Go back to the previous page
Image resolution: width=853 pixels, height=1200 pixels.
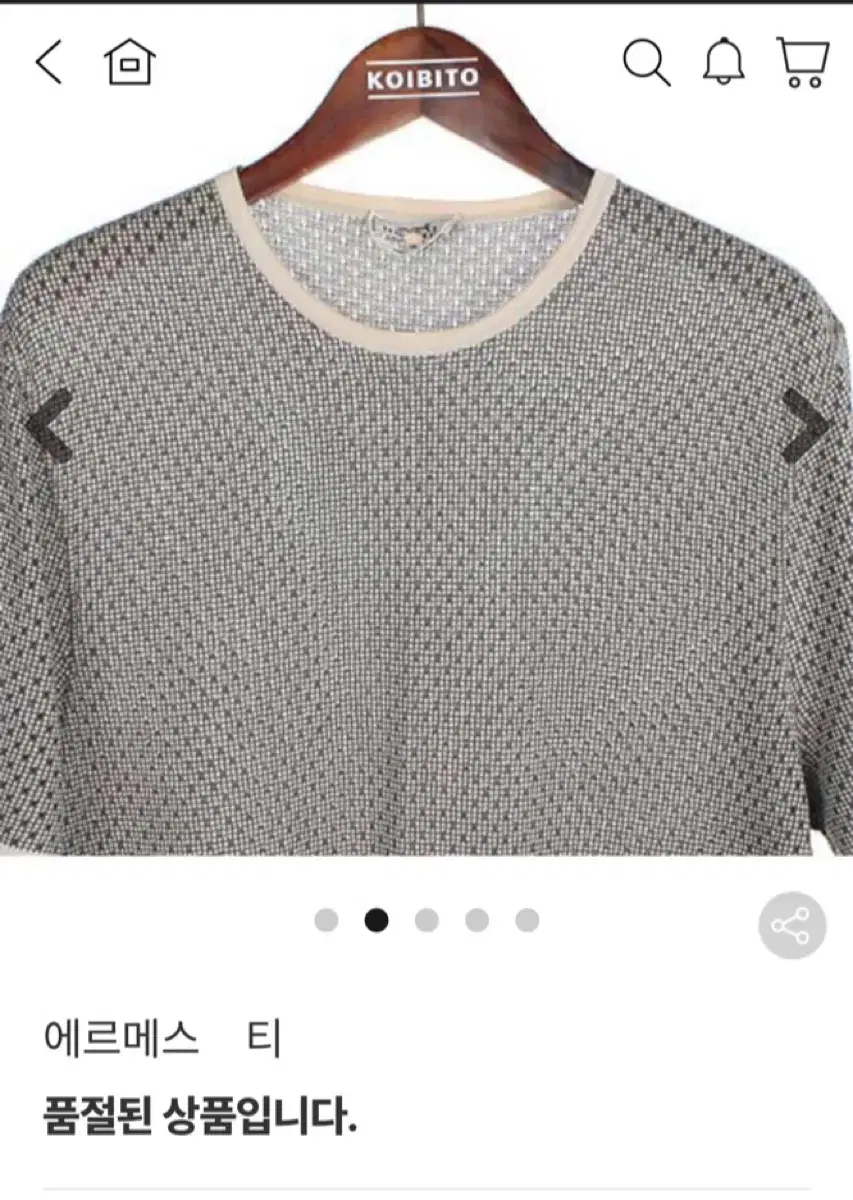(48, 63)
